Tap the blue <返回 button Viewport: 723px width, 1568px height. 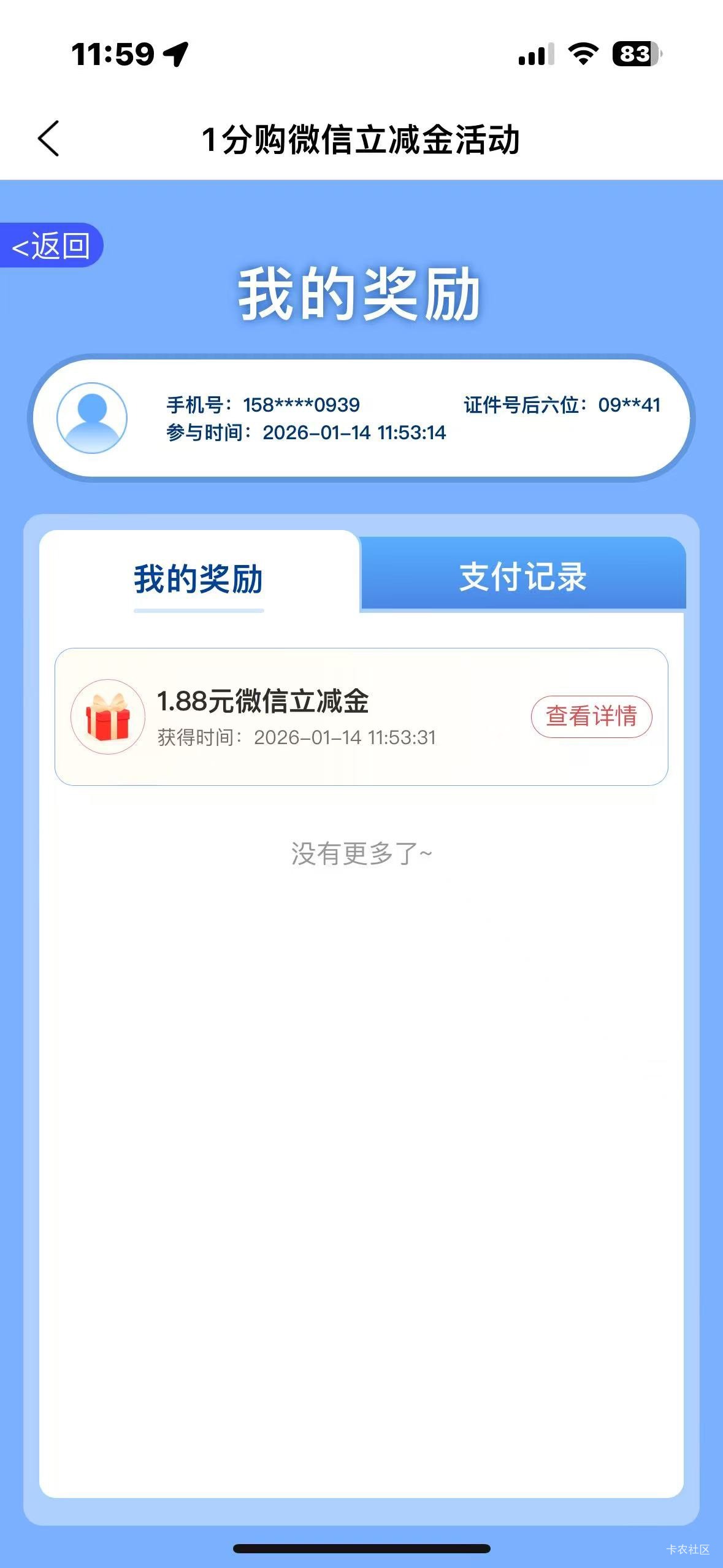51,246
